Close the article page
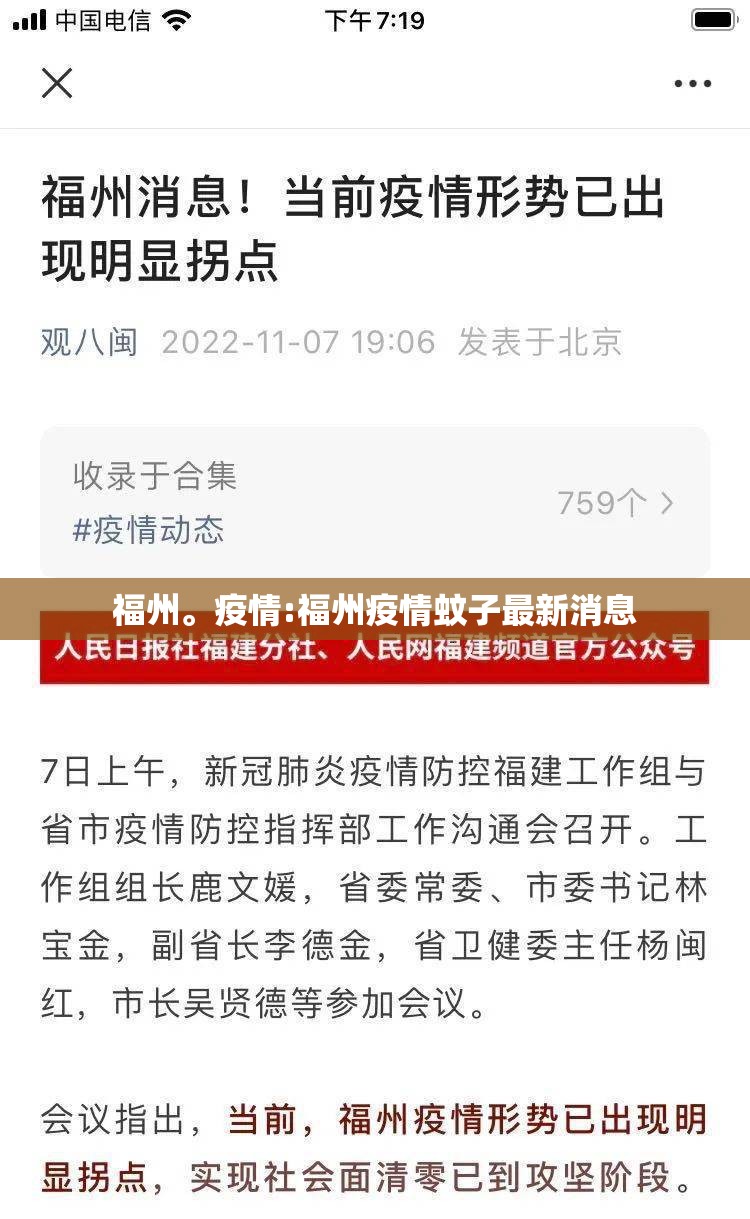Image resolution: width=750 pixels, height=1219 pixels. click(57, 83)
